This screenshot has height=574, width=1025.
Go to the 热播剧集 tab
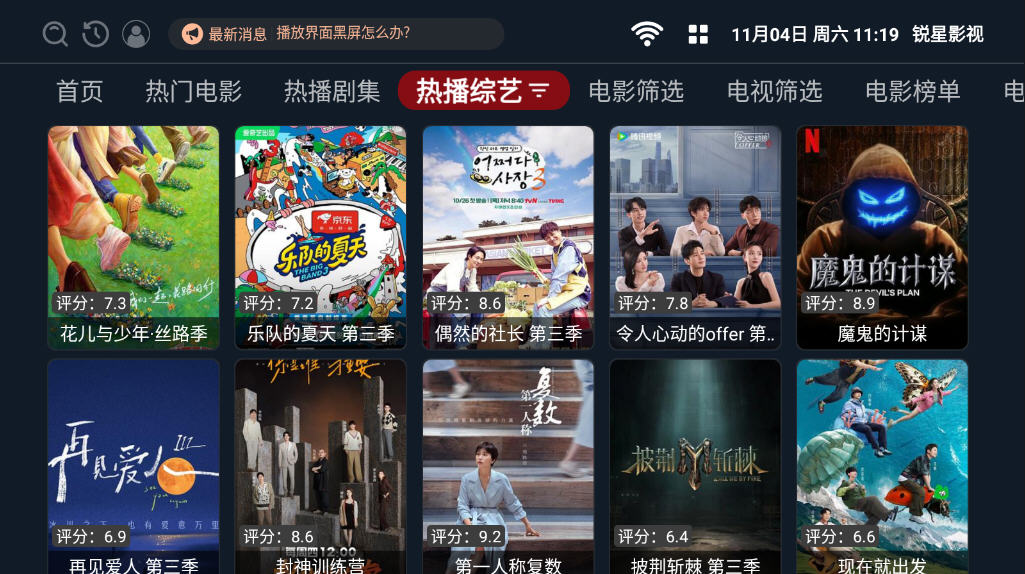click(332, 91)
